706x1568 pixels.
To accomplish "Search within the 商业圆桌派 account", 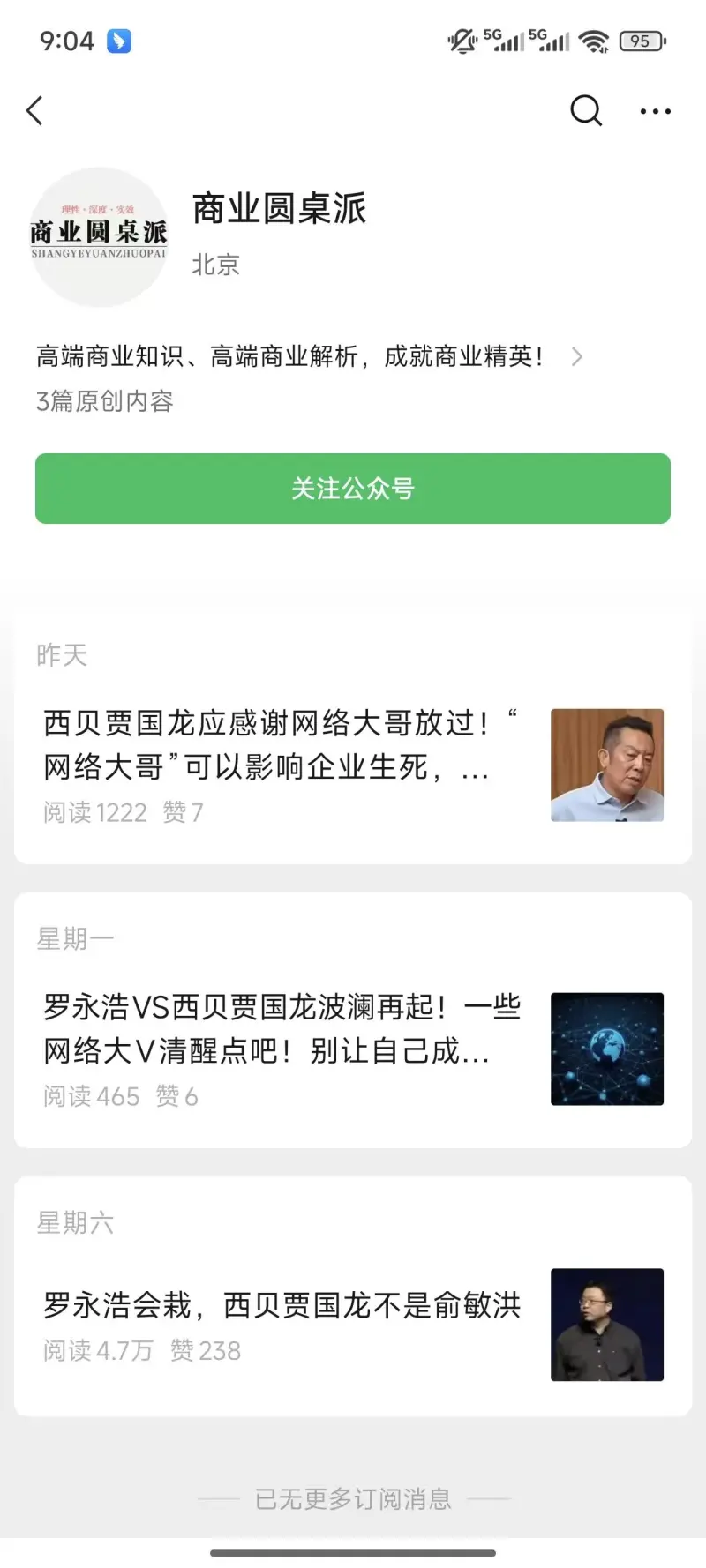I will [x=585, y=111].
